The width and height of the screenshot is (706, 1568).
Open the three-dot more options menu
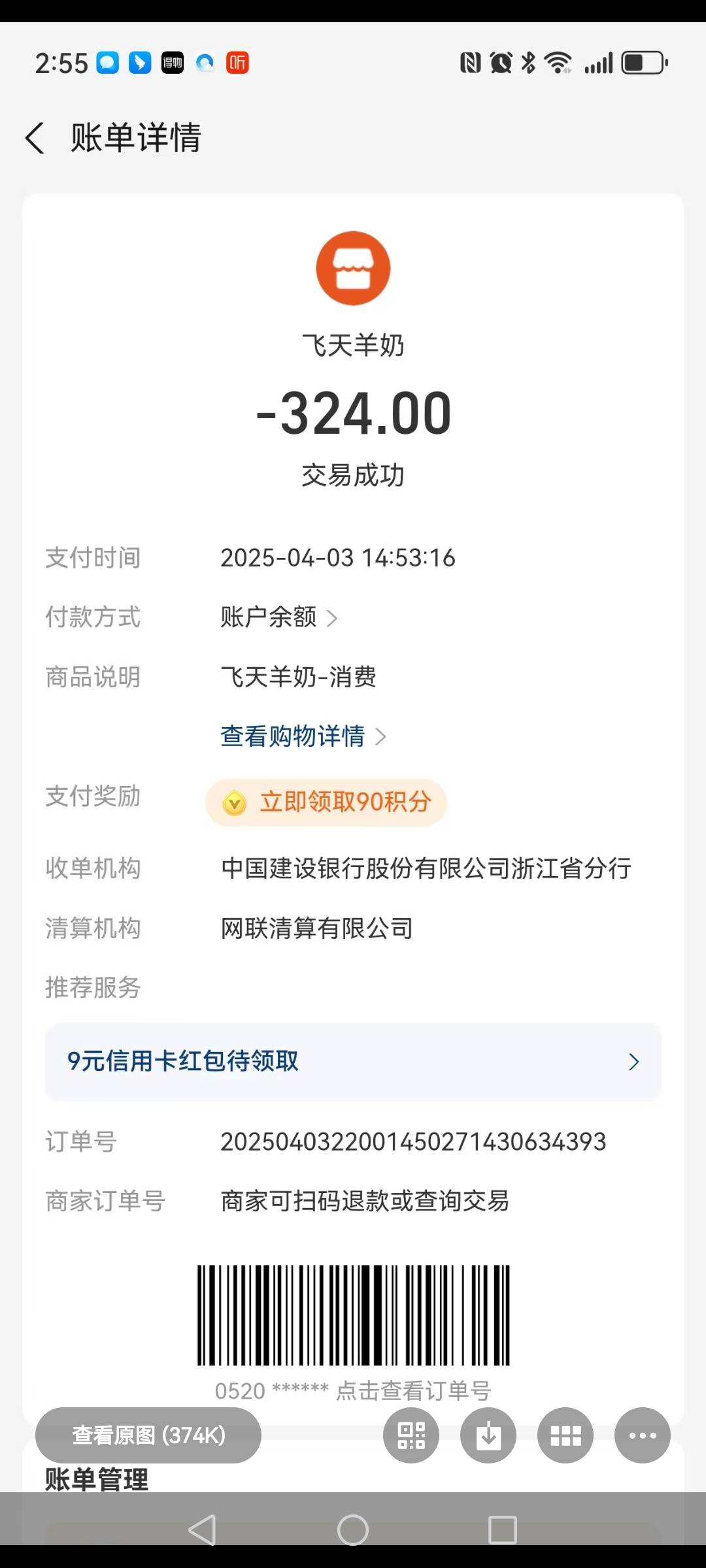643,1435
